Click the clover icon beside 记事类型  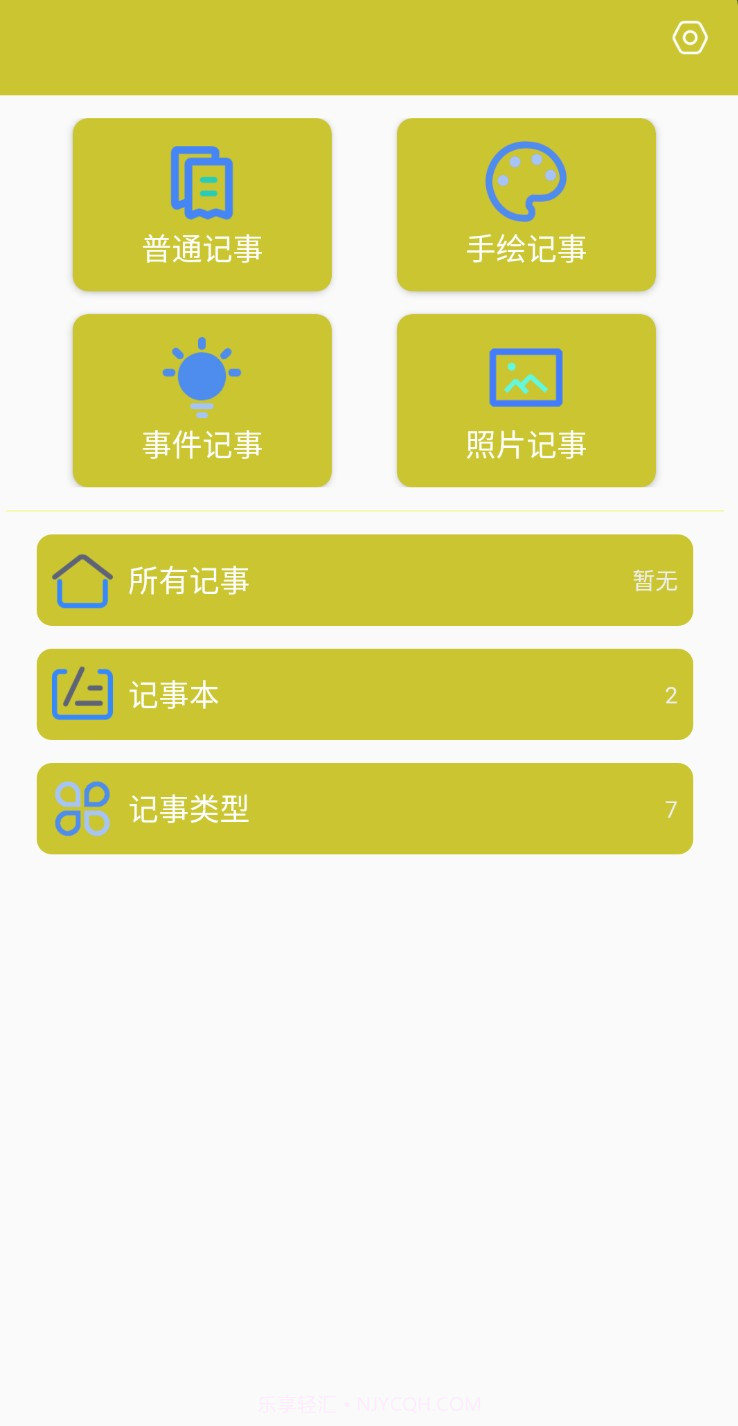82,808
